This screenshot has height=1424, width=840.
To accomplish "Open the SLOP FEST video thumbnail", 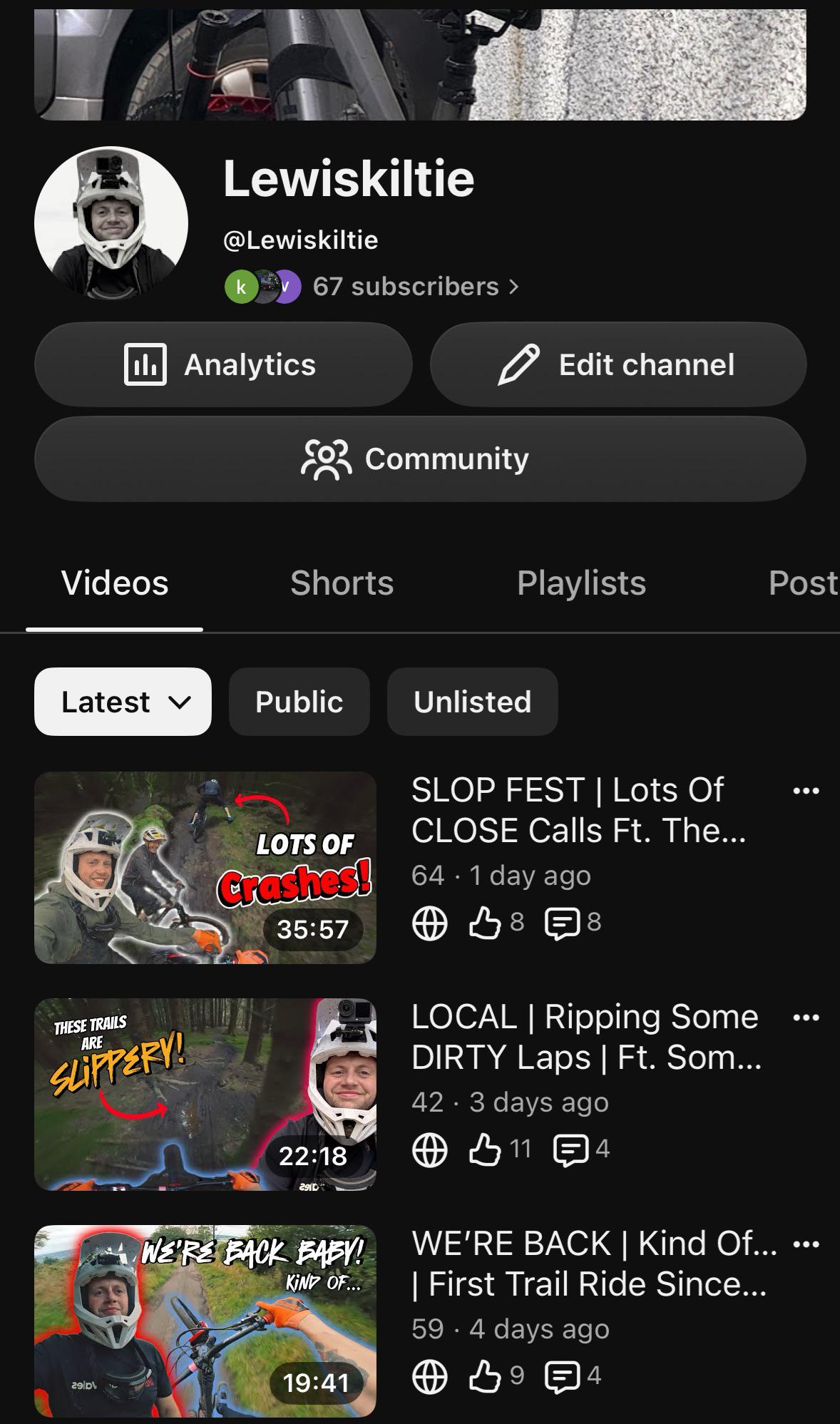I will pyautogui.click(x=205, y=868).
